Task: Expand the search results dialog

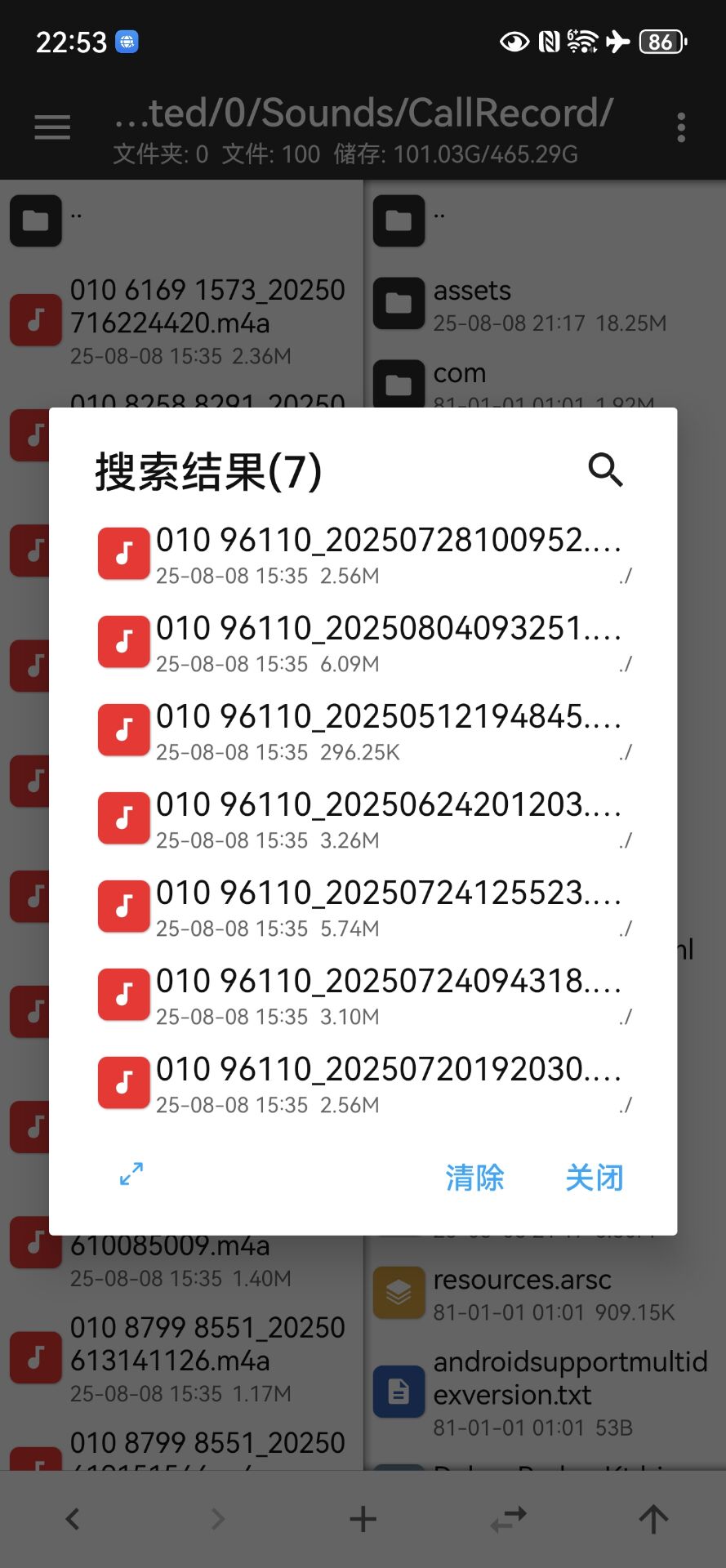Action: (131, 1174)
